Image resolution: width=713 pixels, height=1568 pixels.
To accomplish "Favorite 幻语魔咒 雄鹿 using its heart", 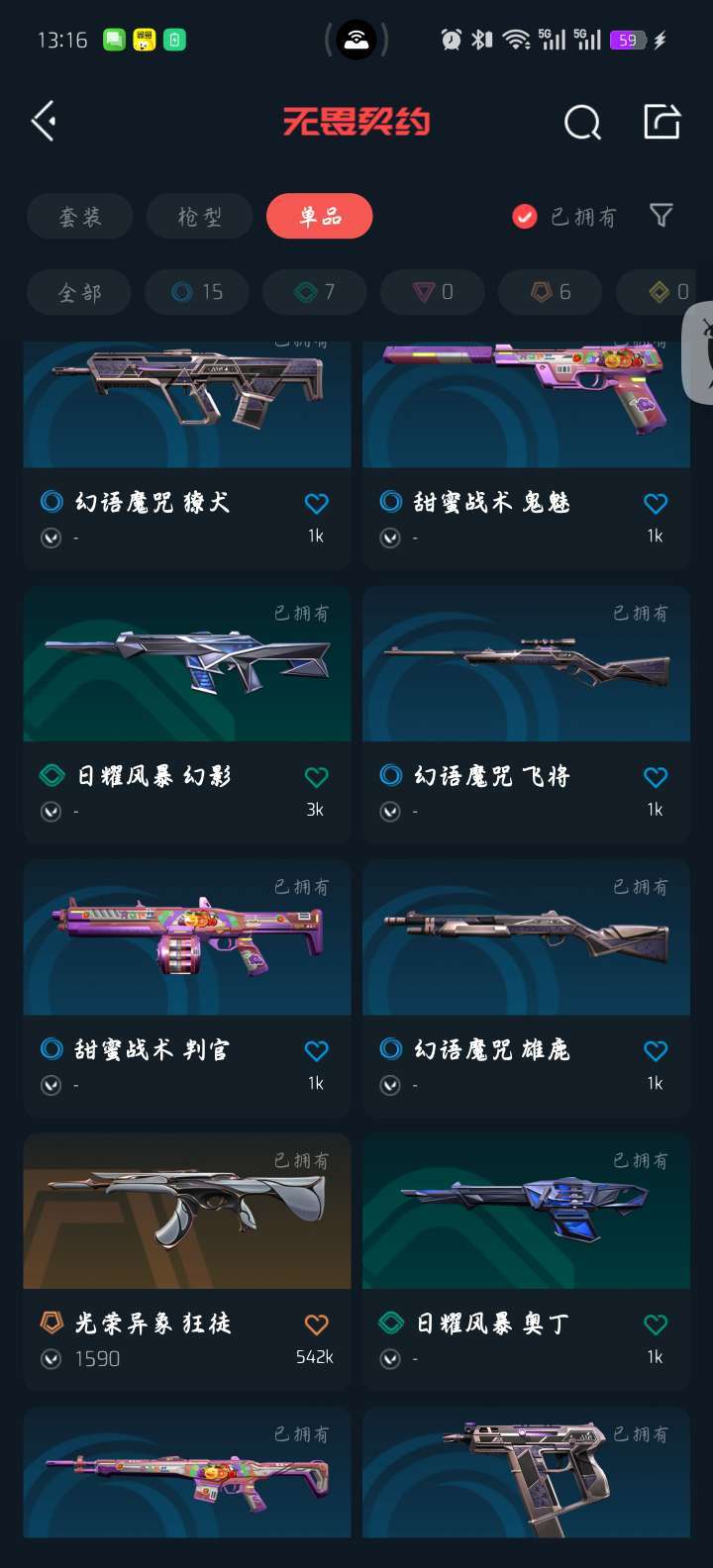I will click(x=656, y=1050).
